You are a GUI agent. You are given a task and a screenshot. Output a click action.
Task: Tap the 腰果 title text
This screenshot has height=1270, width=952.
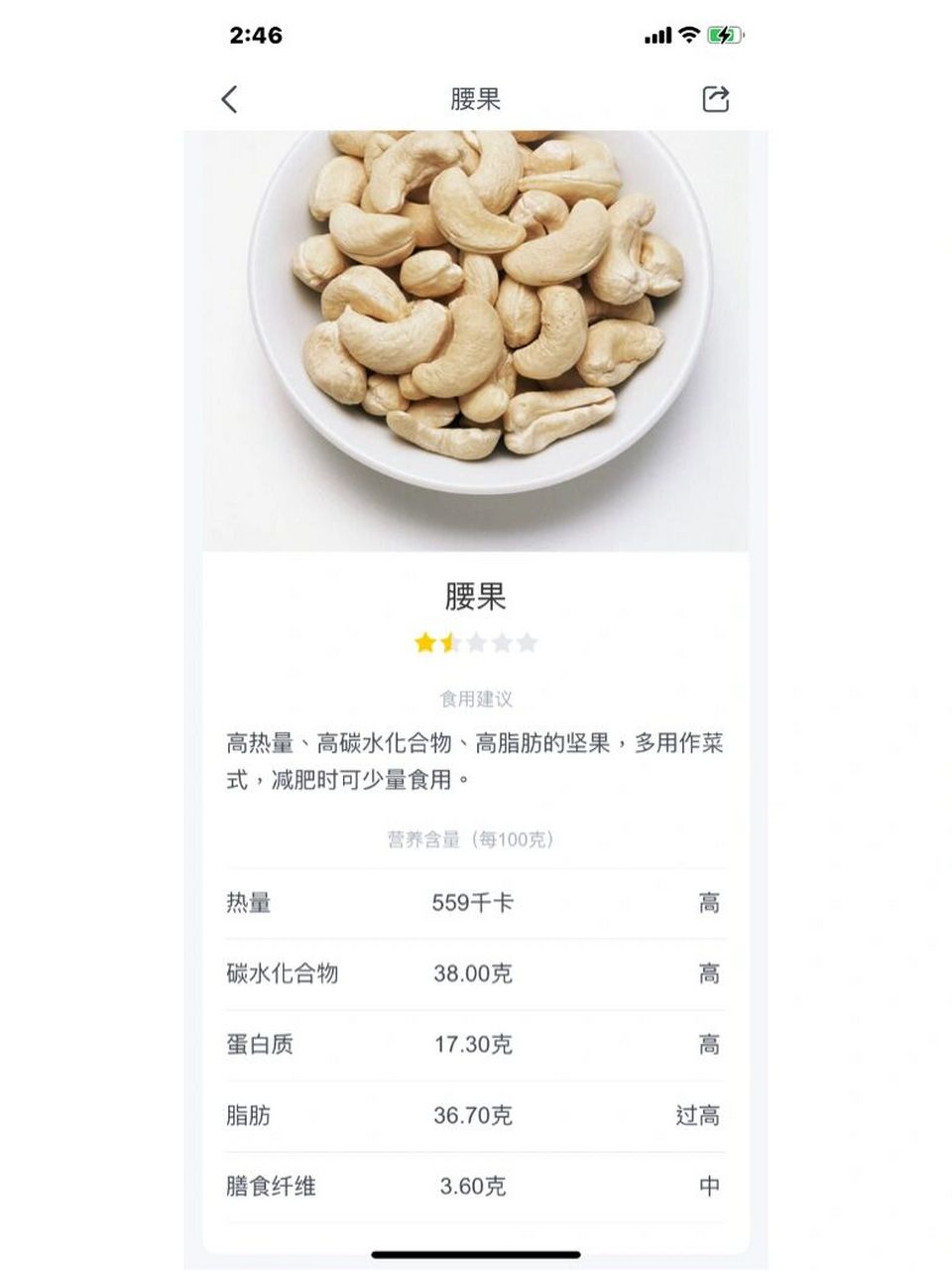476,594
